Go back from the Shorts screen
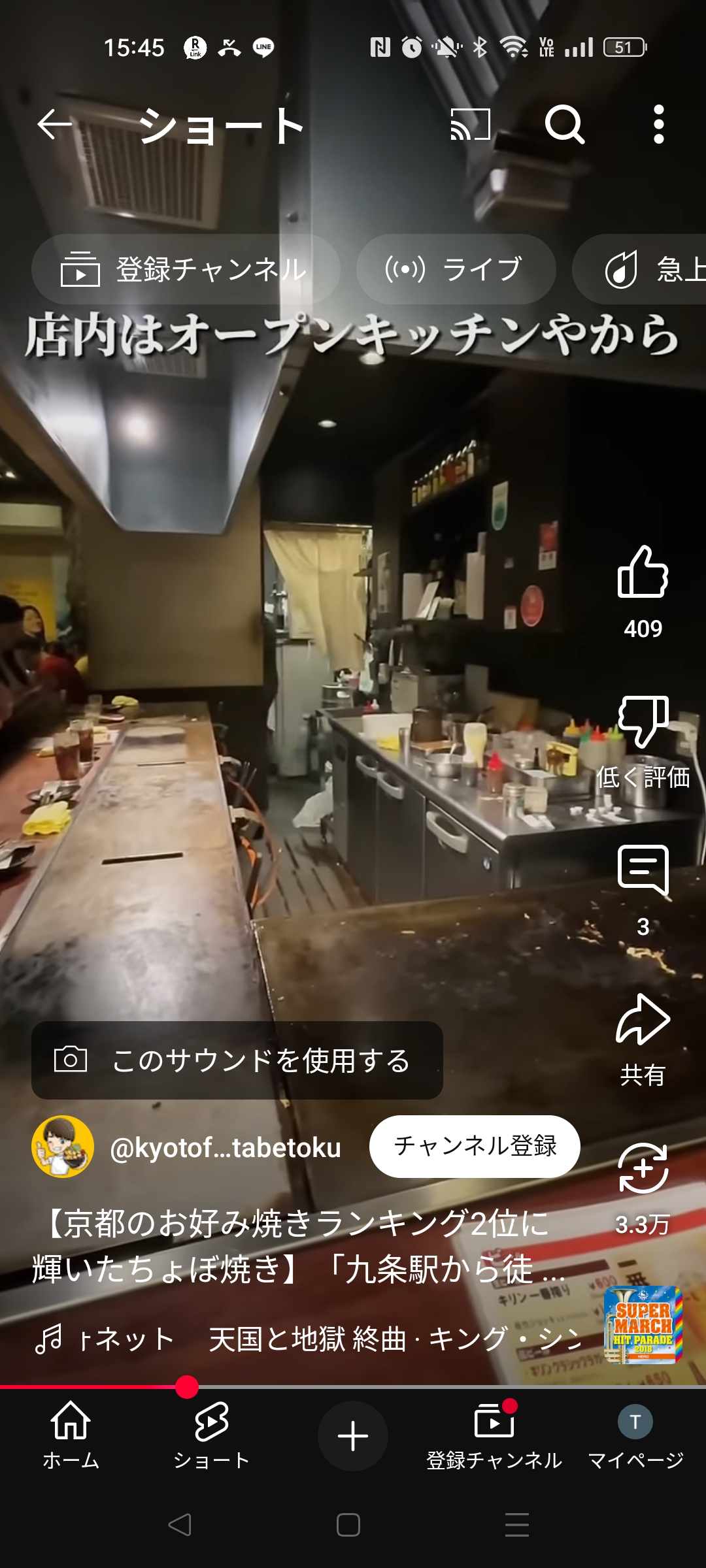This screenshot has width=706, height=1568. (55, 124)
